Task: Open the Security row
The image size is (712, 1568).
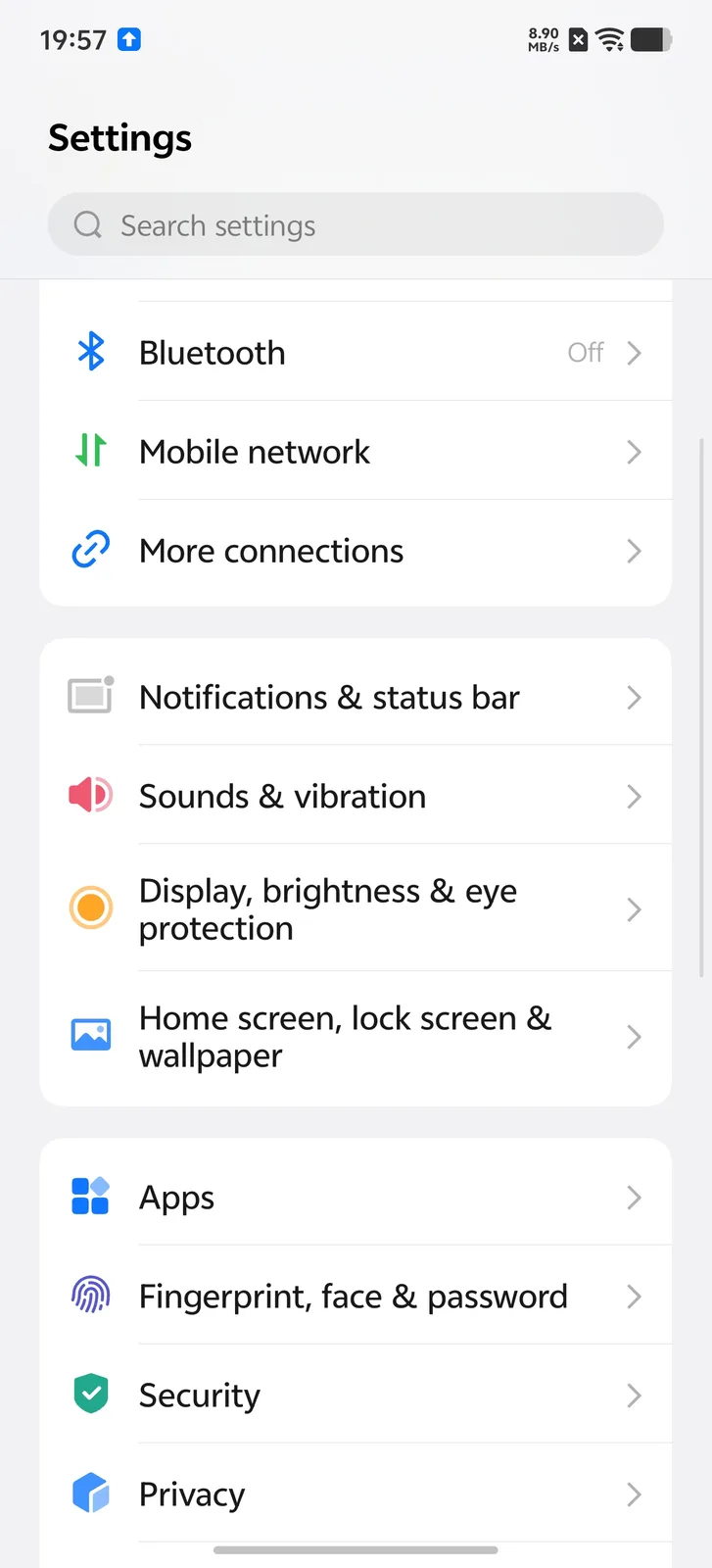Action: click(x=356, y=1394)
